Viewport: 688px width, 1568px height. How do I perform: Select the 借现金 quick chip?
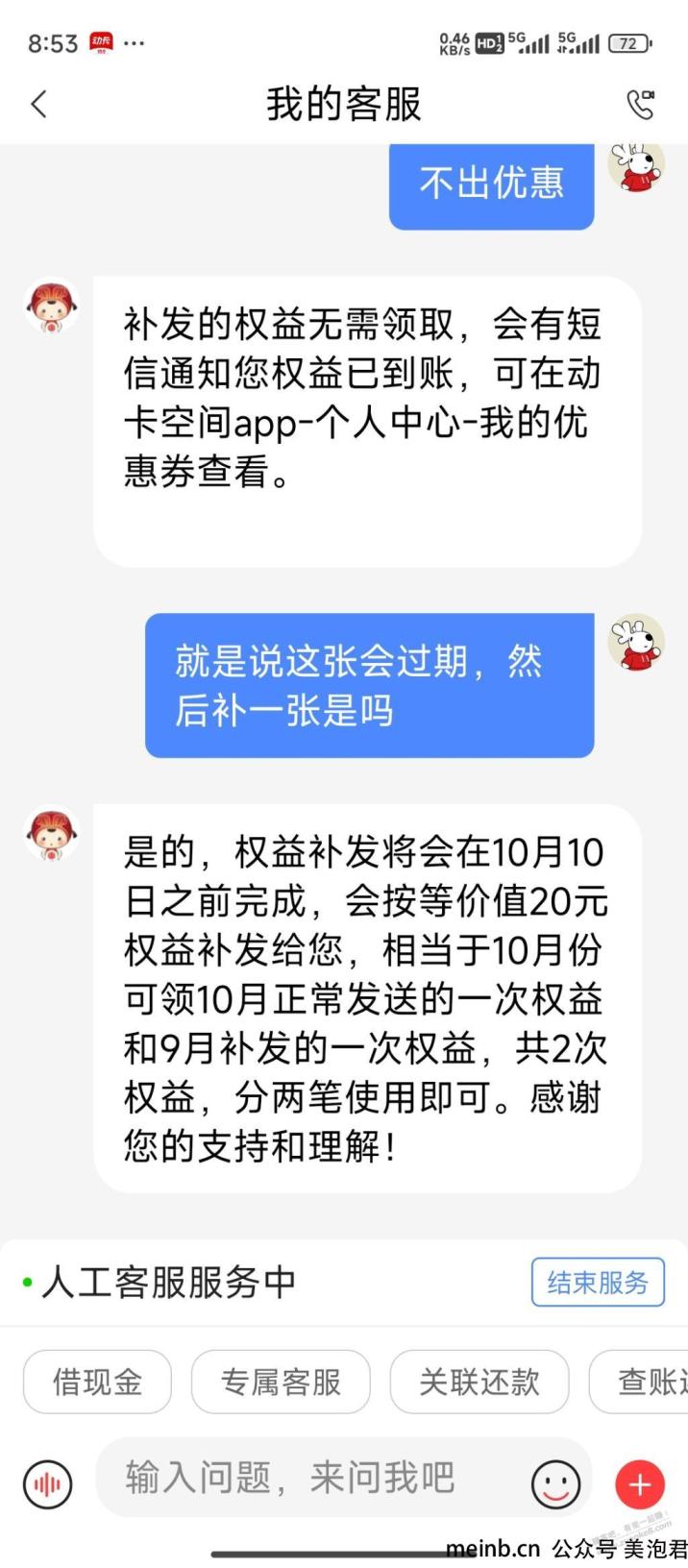point(97,1382)
